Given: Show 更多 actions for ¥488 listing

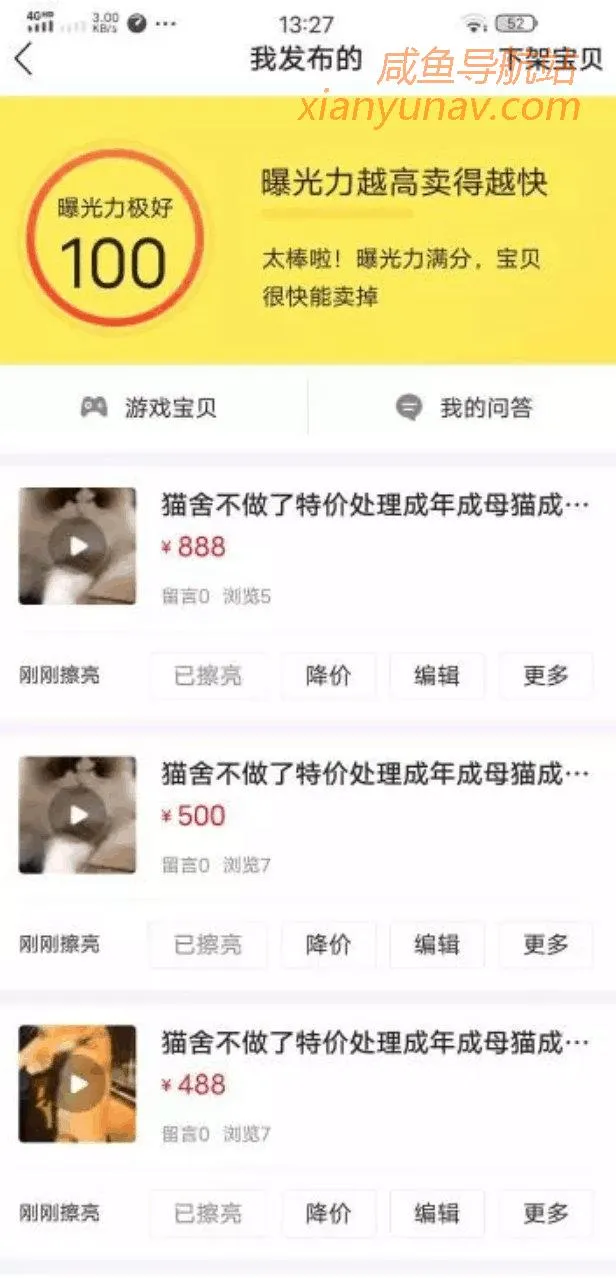Looking at the screenshot, I should pyautogui.click(x=545, y=1214).
